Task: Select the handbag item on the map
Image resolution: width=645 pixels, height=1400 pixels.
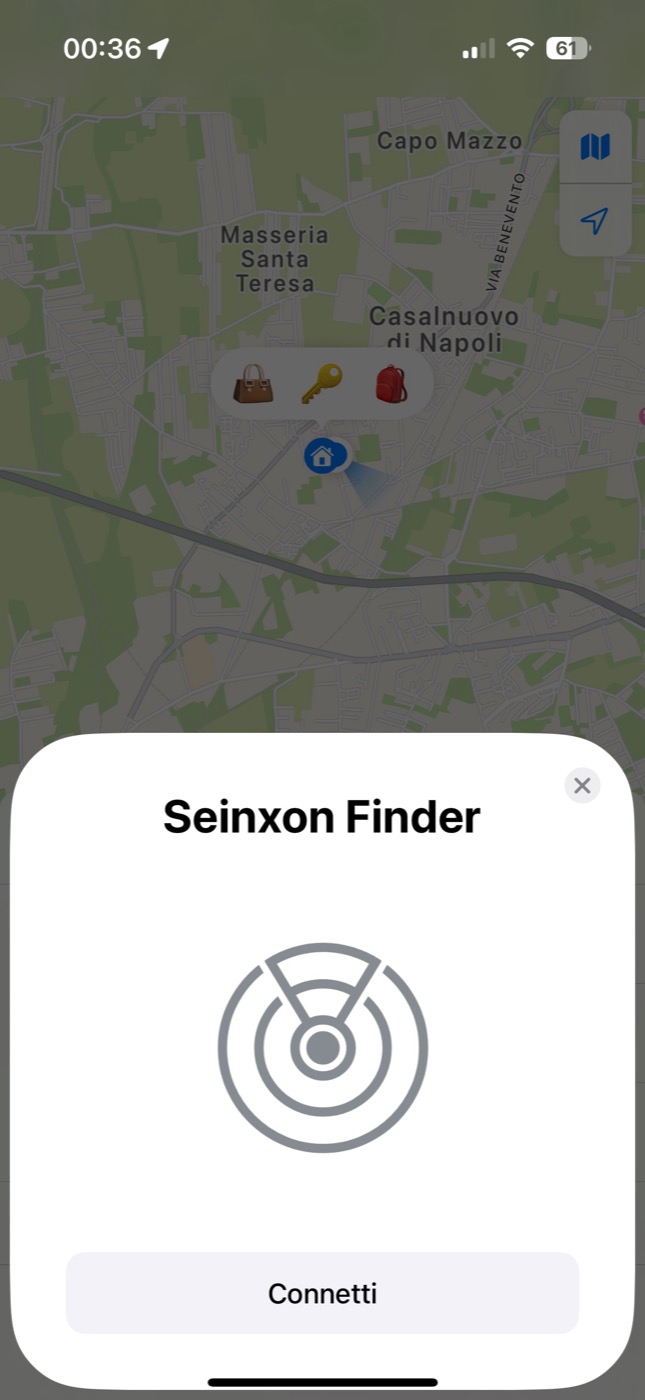Action: (253, 383)
